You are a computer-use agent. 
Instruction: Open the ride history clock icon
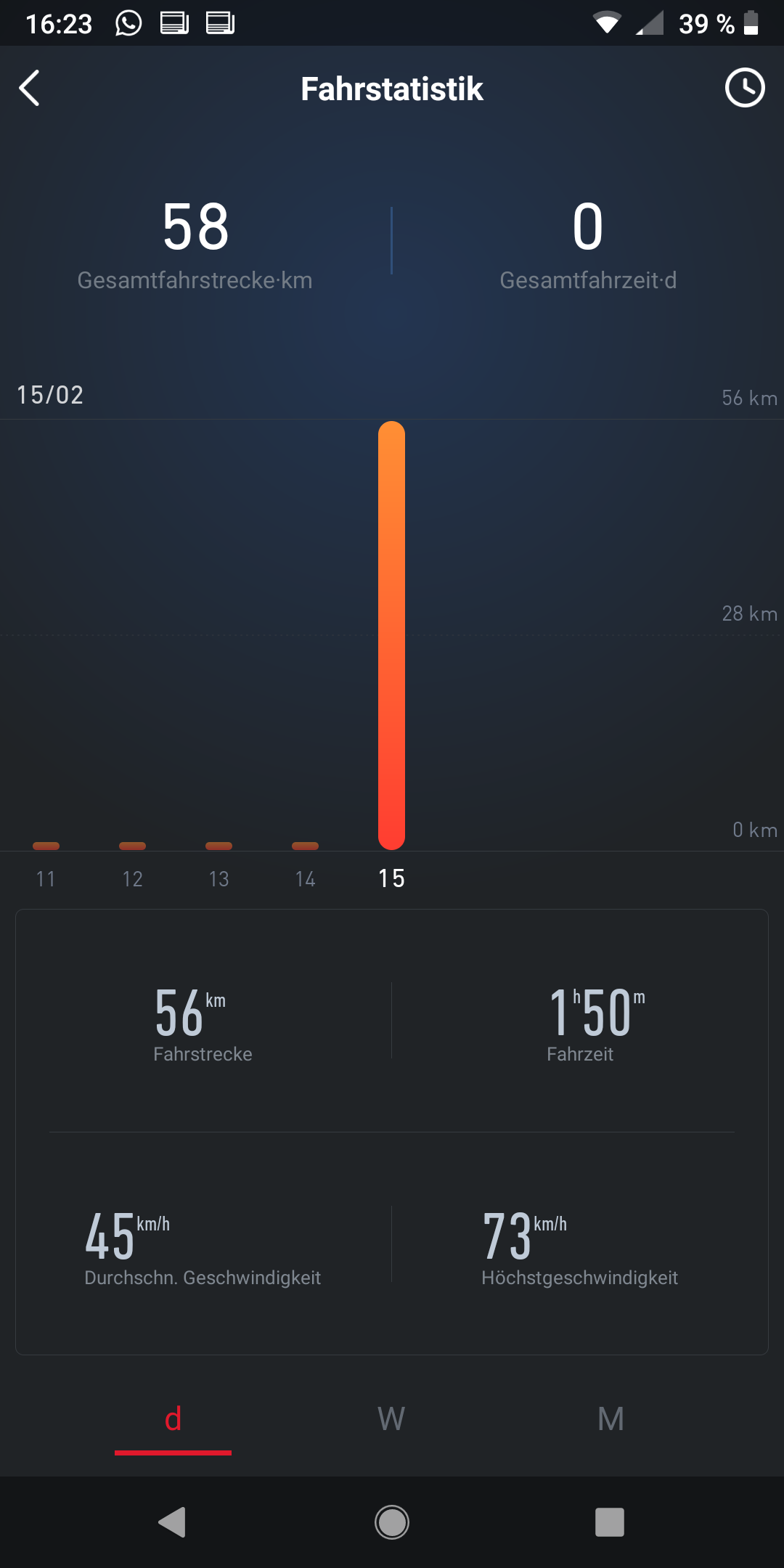pos(745,89)
